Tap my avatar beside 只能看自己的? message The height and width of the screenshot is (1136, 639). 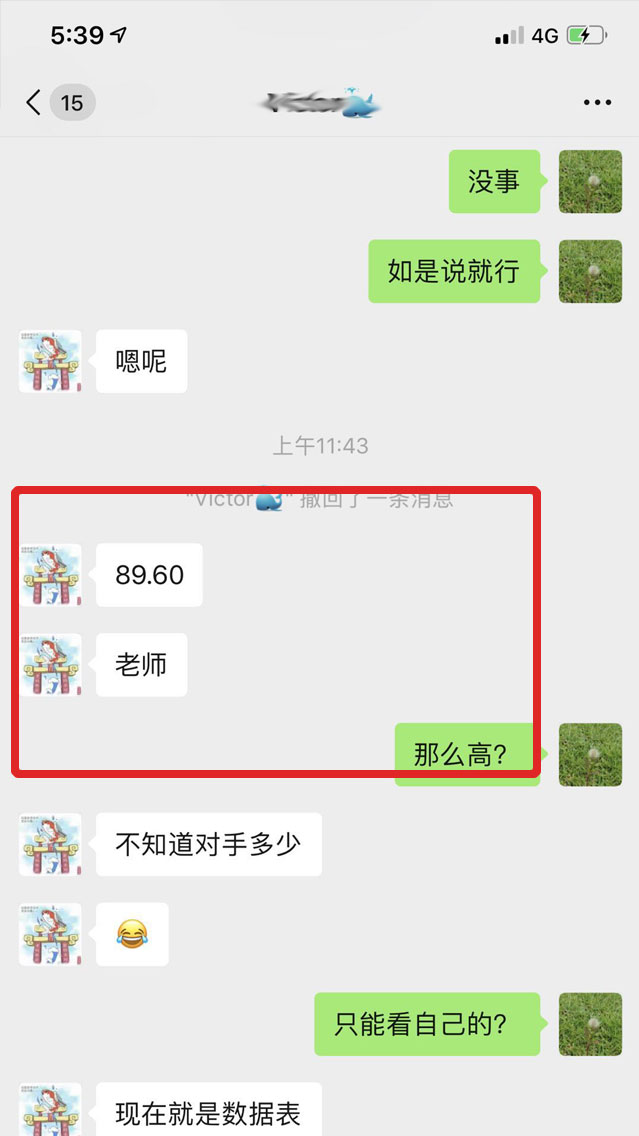point(590,1024)
